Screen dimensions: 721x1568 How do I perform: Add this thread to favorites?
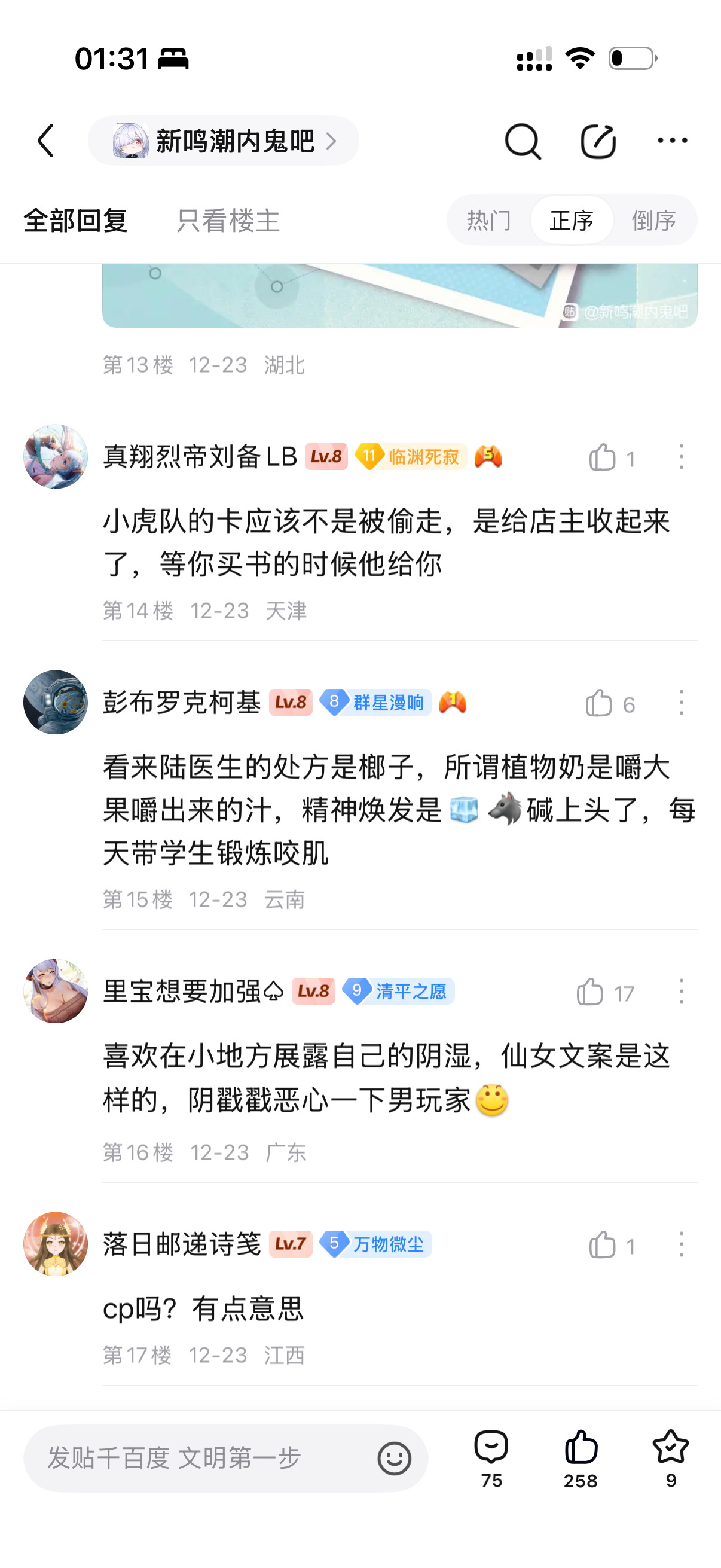[x=671, y=1459]
